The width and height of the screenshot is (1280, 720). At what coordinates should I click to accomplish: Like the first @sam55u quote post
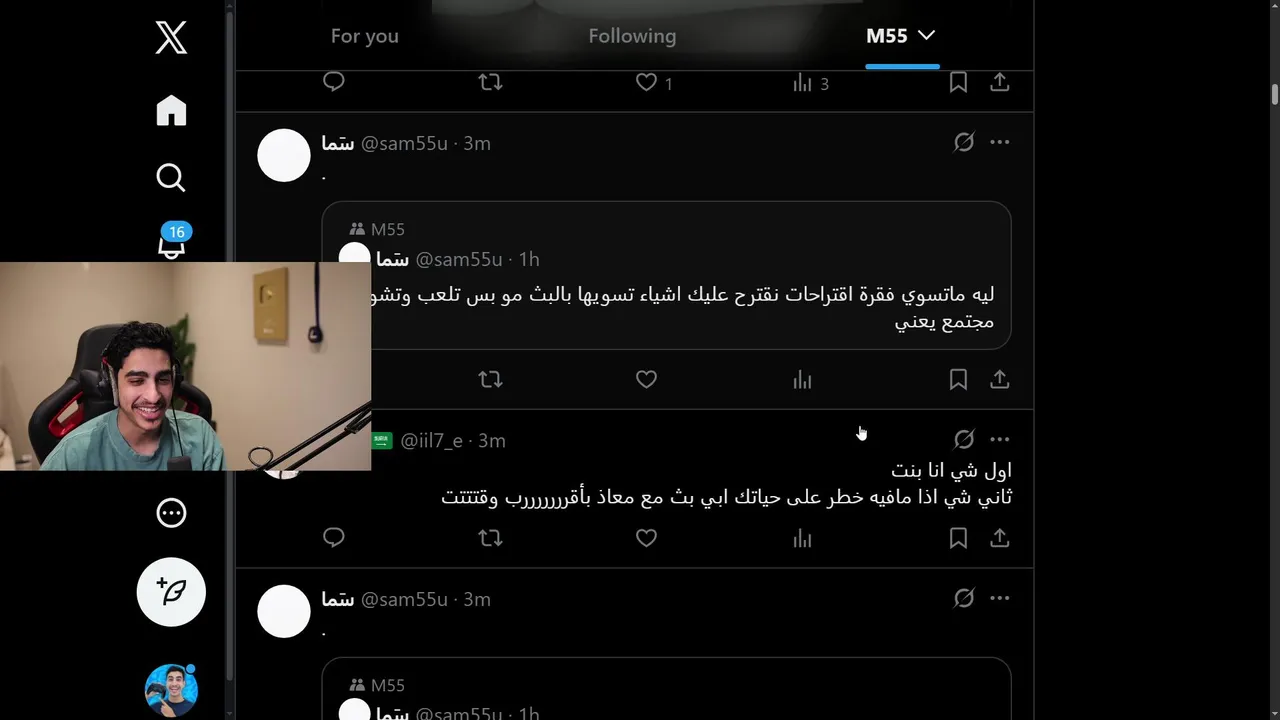646,380
